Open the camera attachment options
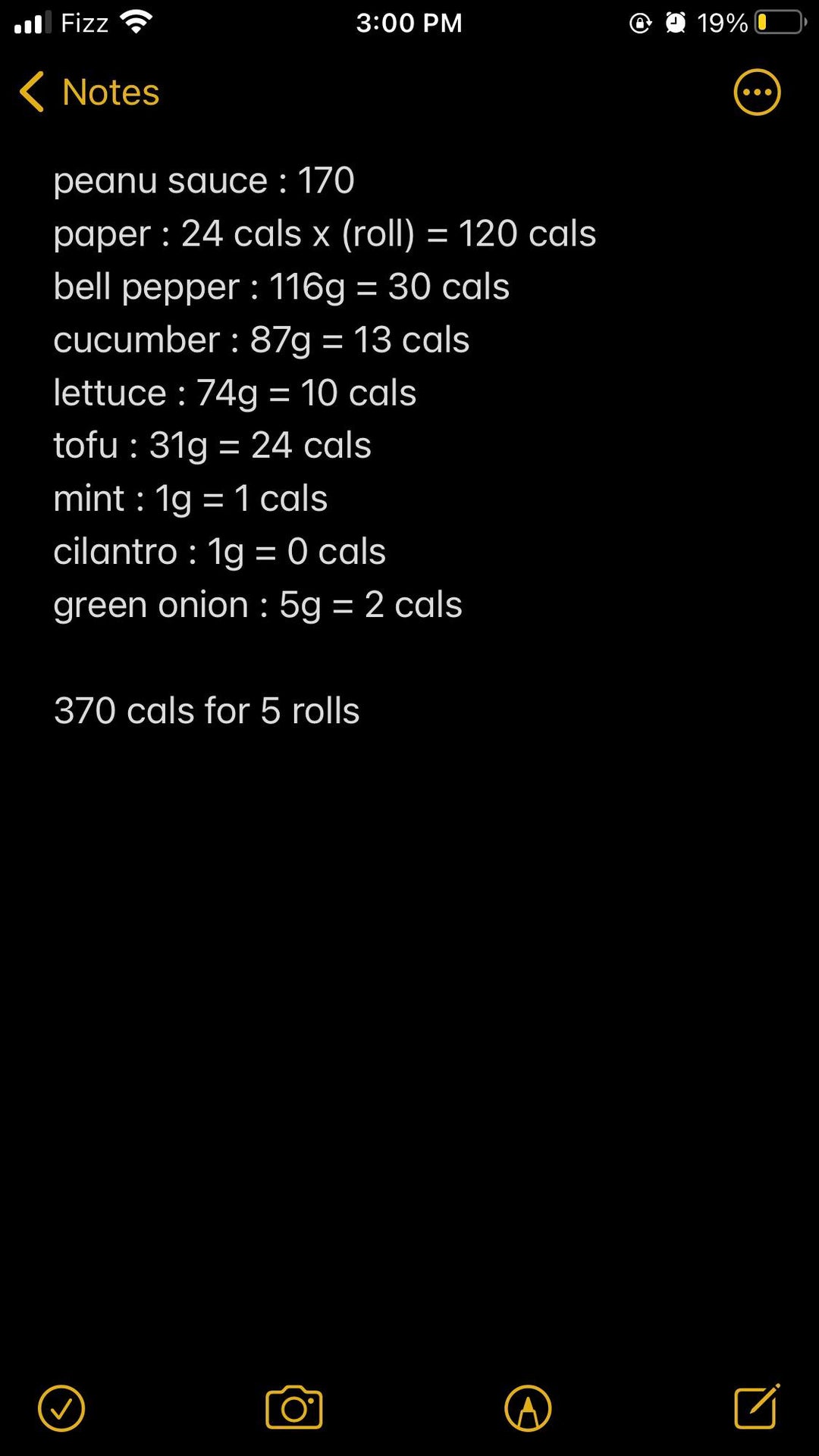Image resolution: width=819 pixels, height=1456 pixels. (294, 1408)
